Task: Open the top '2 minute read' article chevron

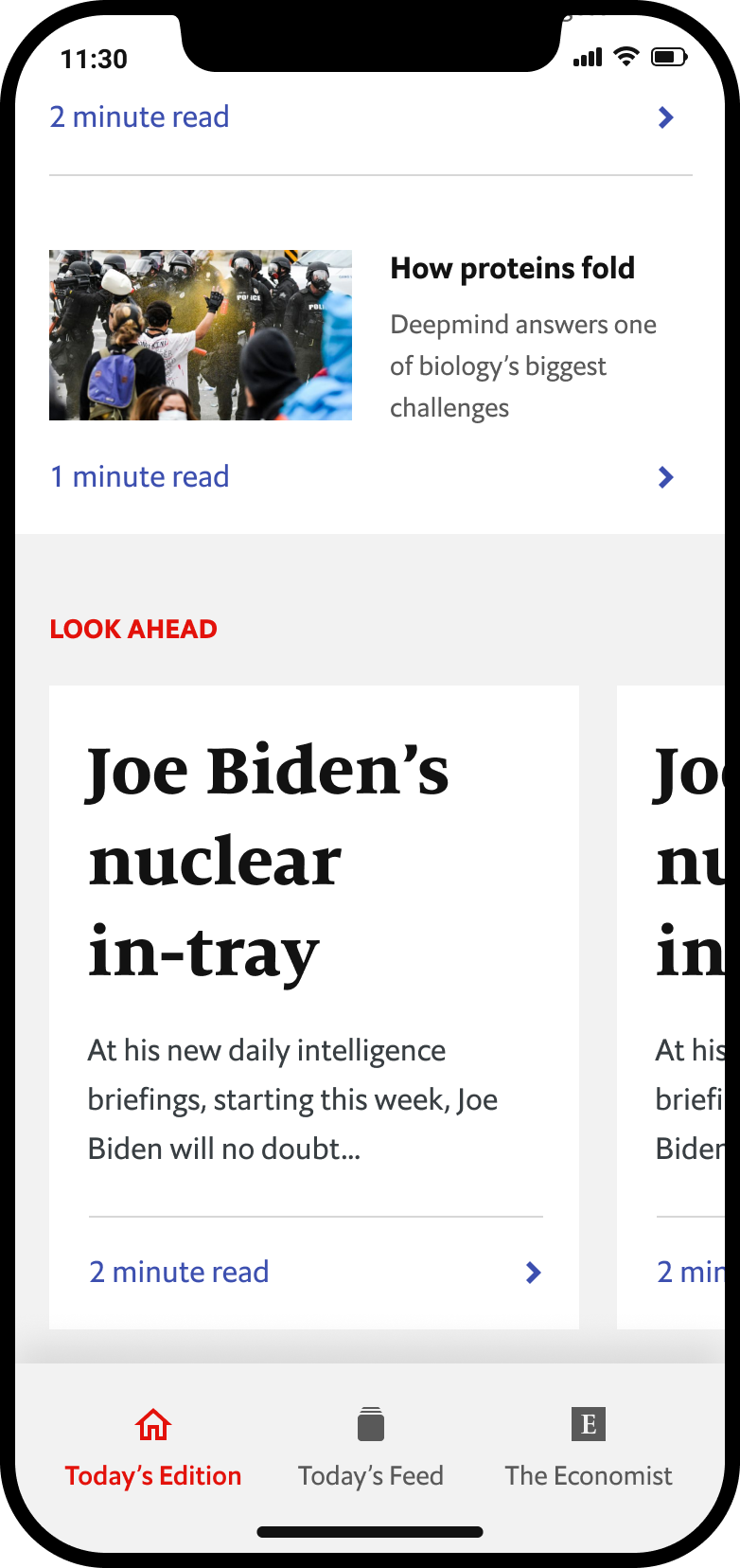Action: [666, 117]
